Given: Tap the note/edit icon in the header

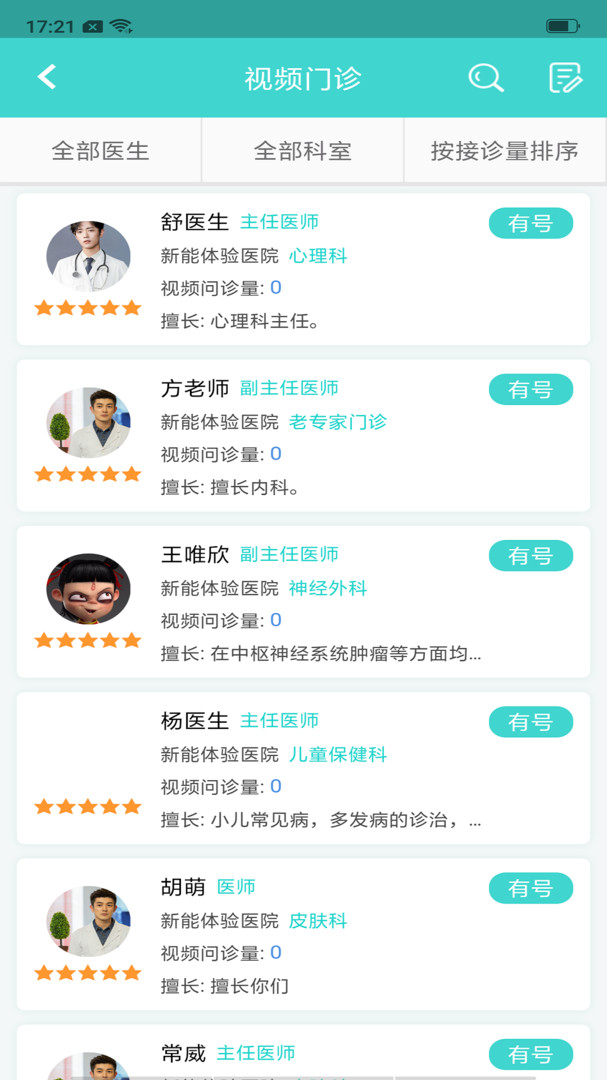Looking at the screenshot, I should [566, 78].
